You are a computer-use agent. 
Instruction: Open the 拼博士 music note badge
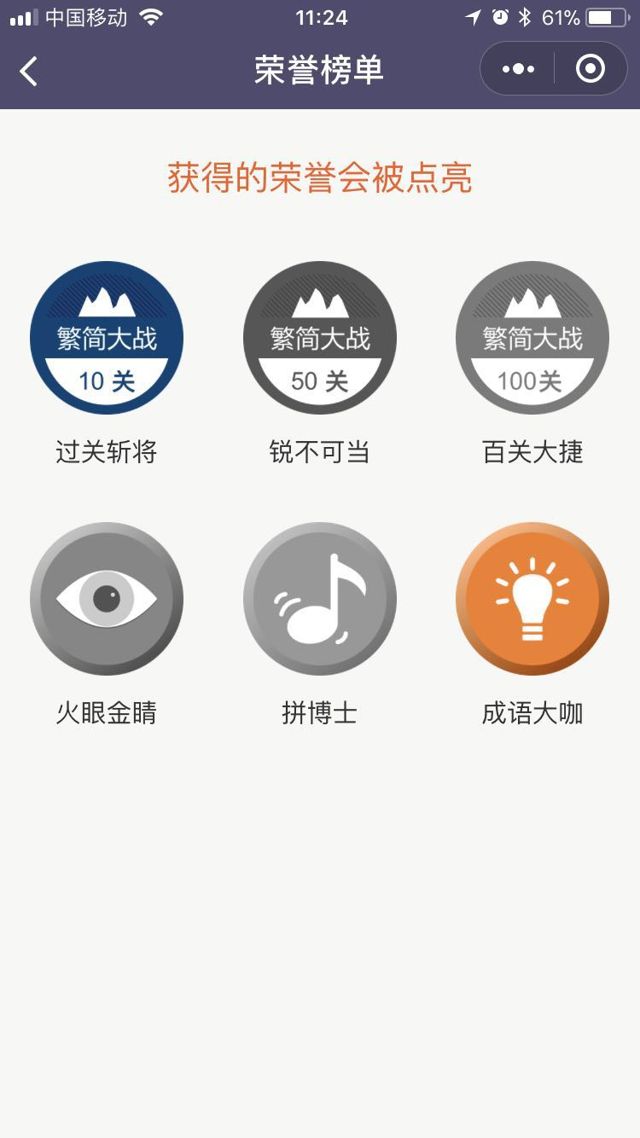click(320, 598)
